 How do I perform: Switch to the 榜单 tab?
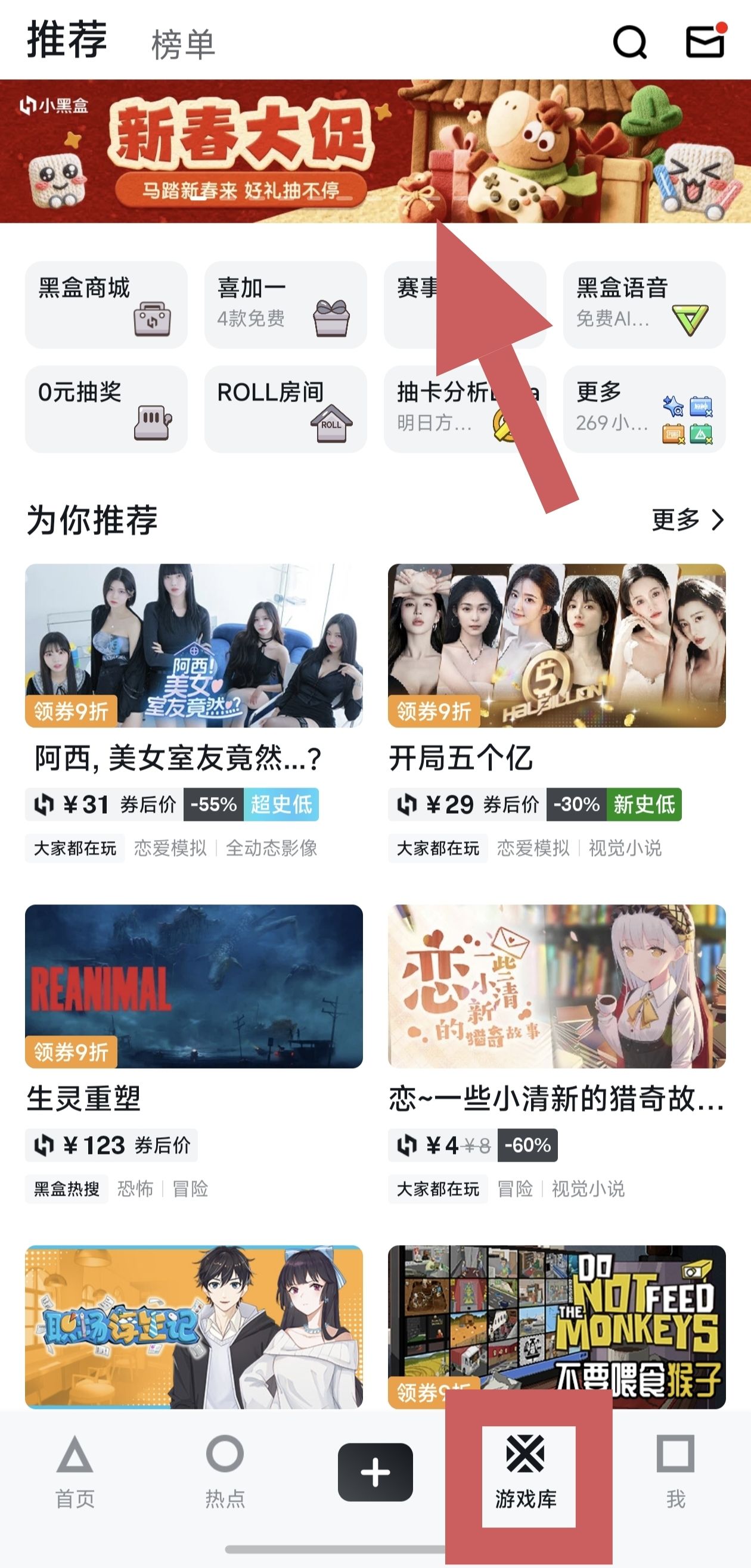(183, 45)
